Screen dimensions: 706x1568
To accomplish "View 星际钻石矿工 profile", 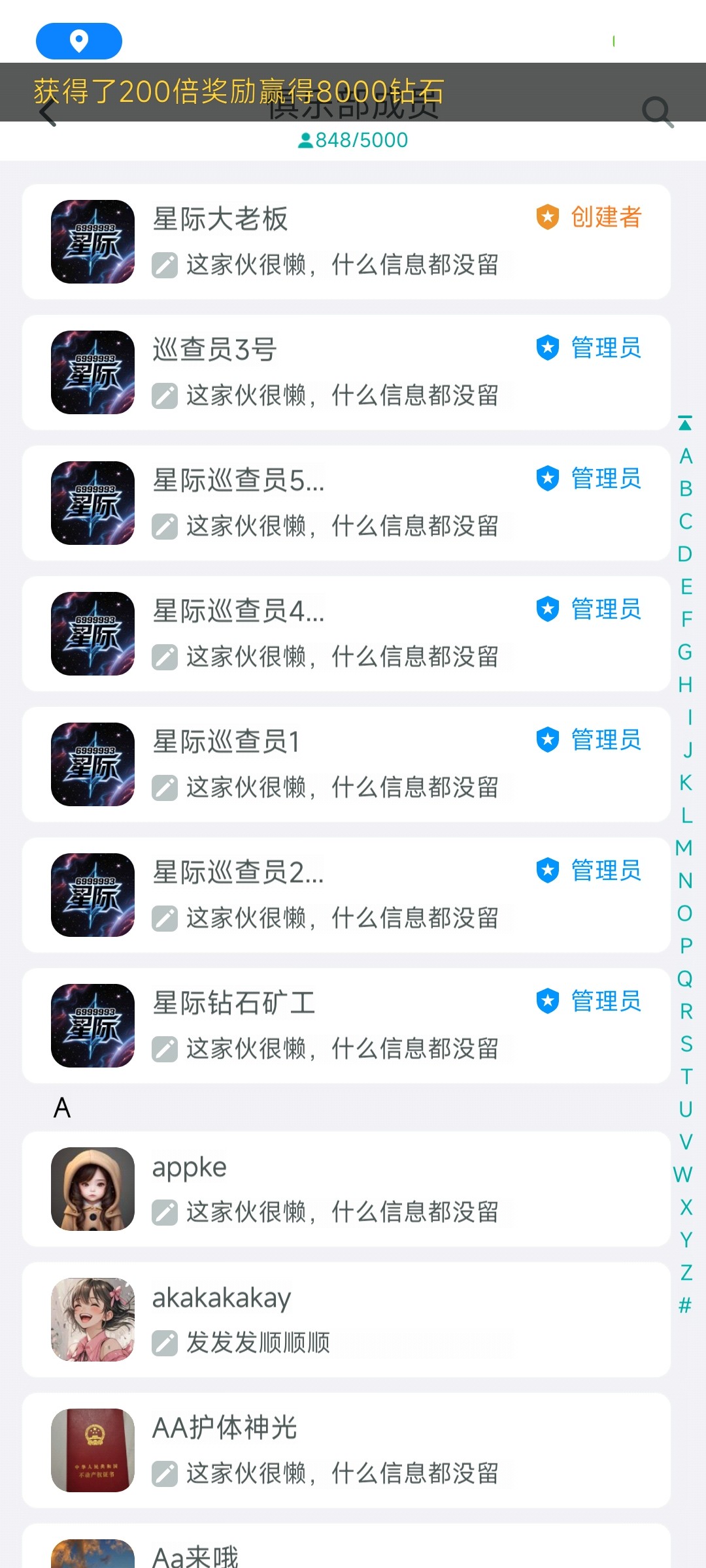I will coord(346,1026).
